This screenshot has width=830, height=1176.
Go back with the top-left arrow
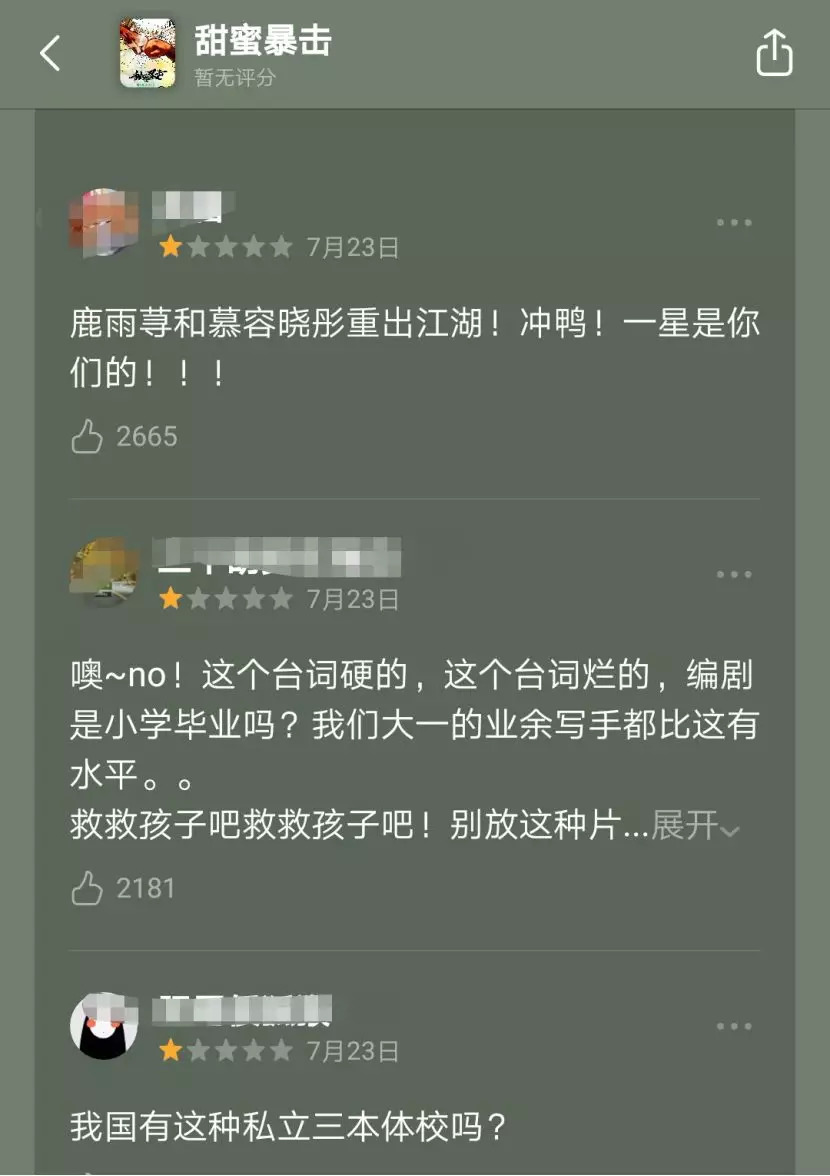(x=50, y=53)
